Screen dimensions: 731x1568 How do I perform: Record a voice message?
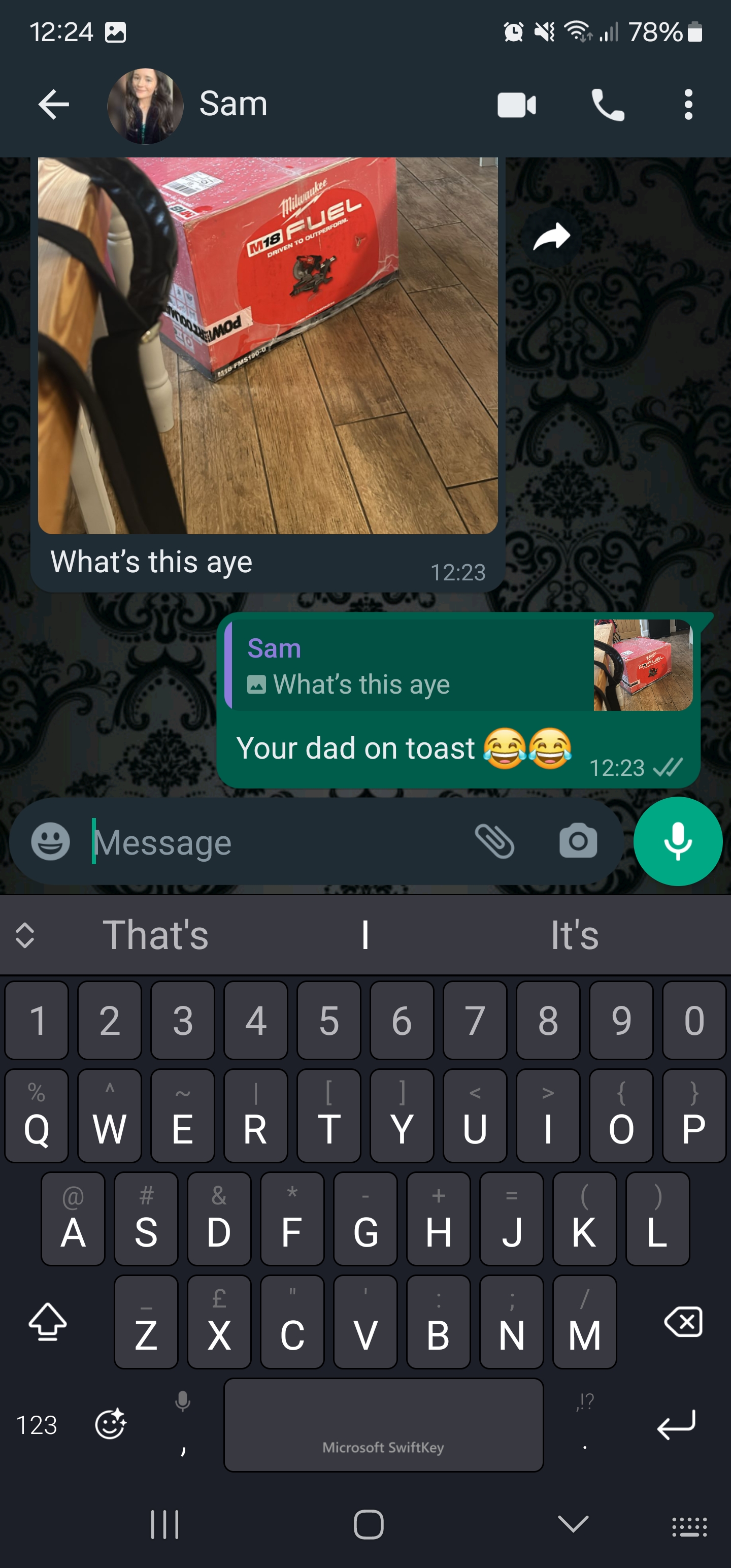[677, 841]
